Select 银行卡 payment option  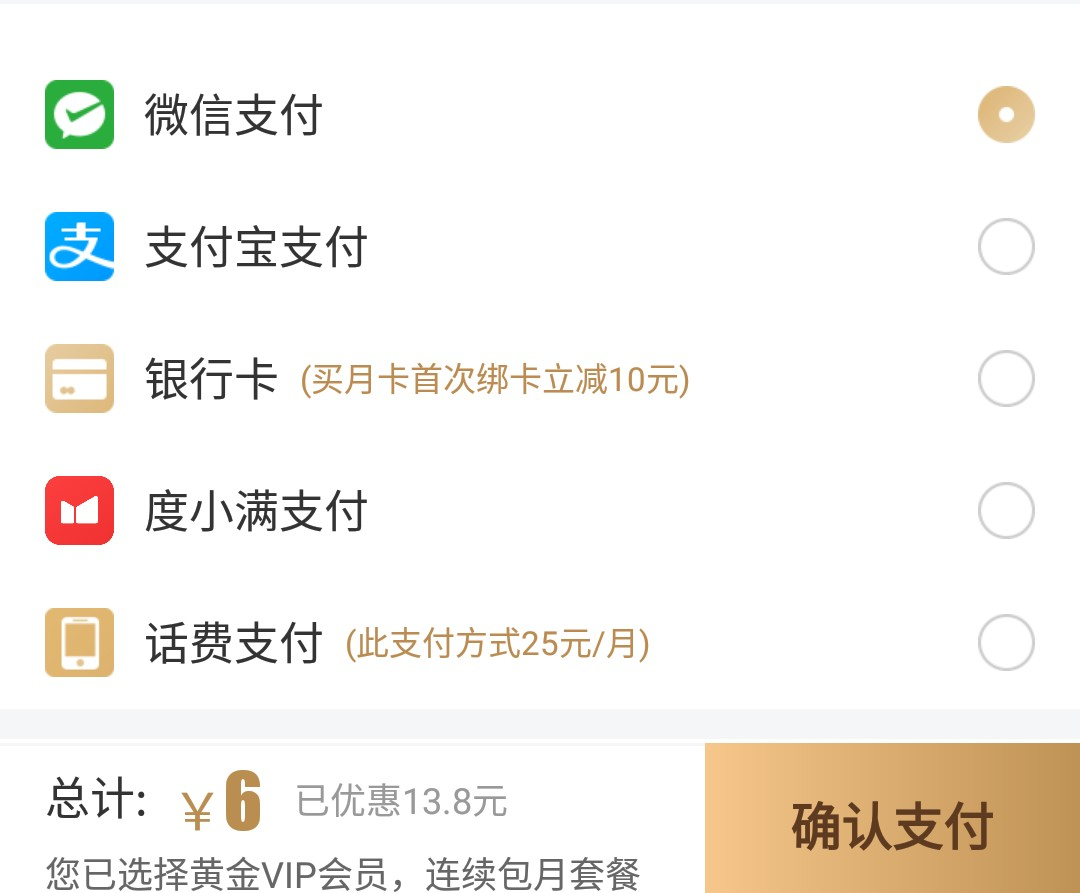point(1005,379)
